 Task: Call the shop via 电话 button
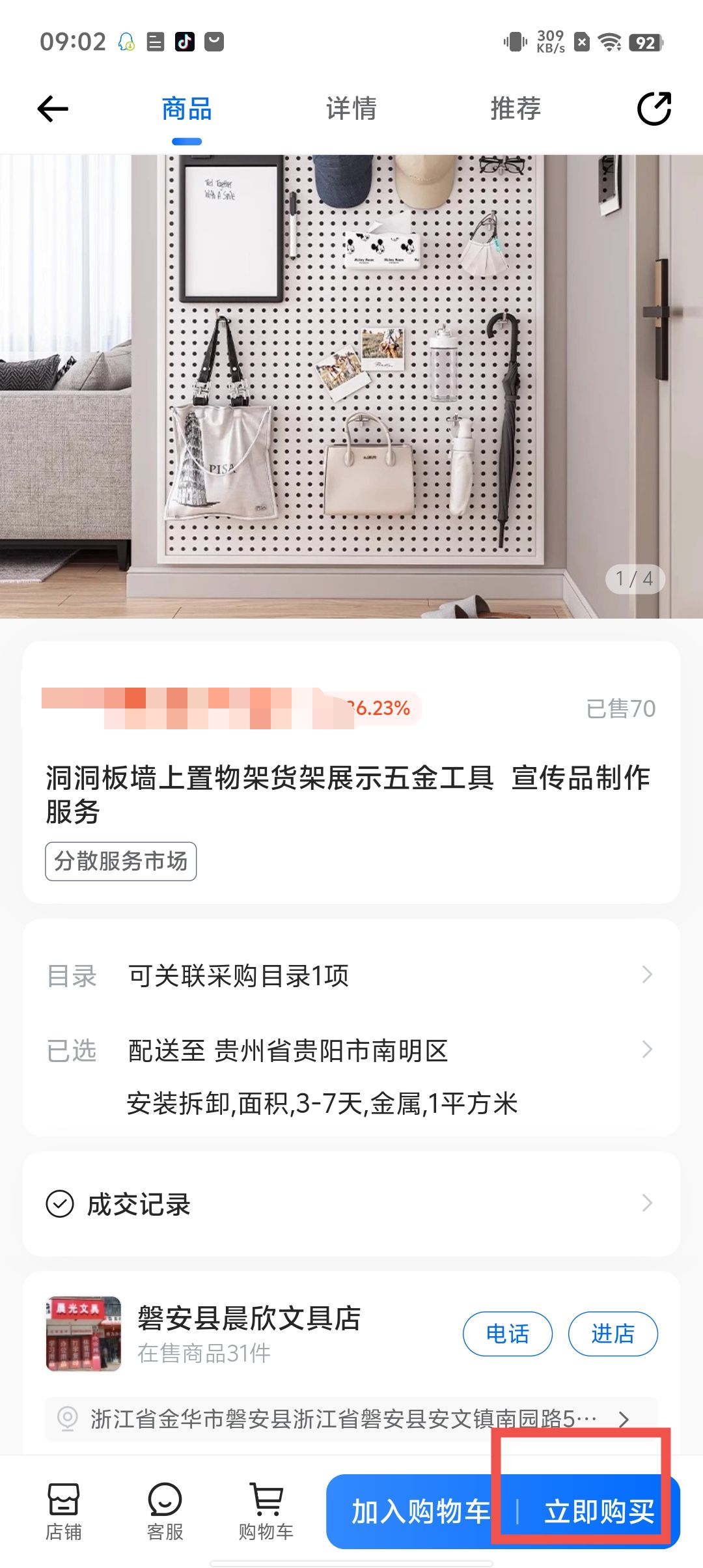(x=507, y=1334)
